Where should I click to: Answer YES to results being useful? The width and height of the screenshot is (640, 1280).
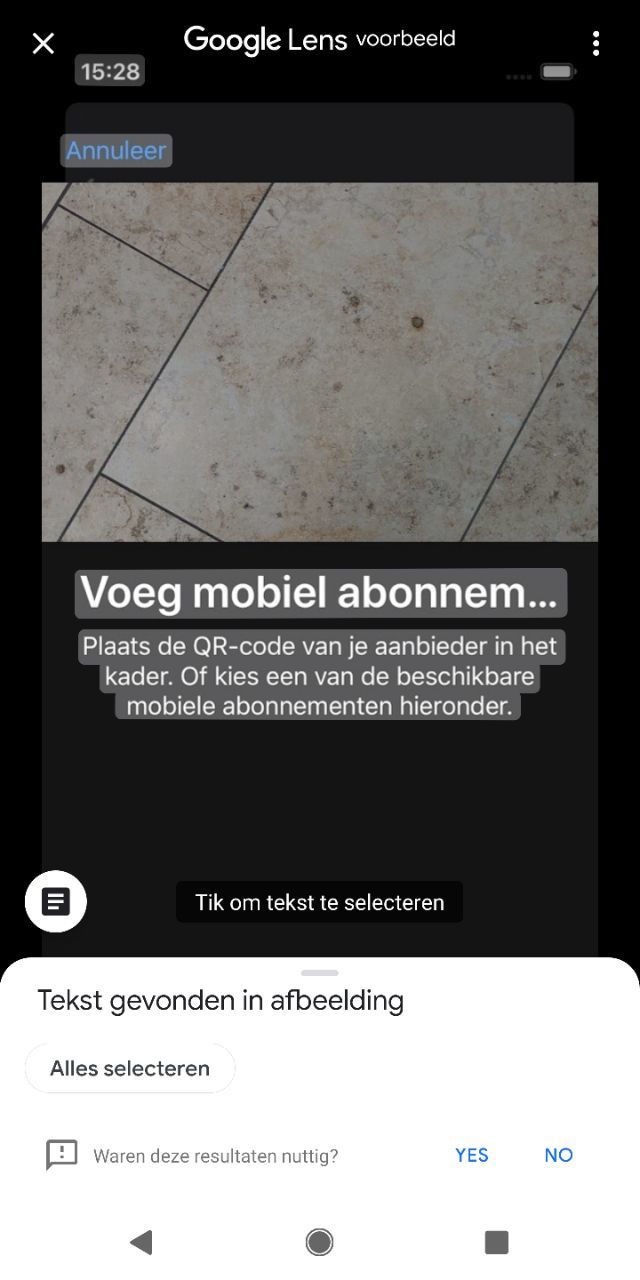click(x=472, y=1155)
